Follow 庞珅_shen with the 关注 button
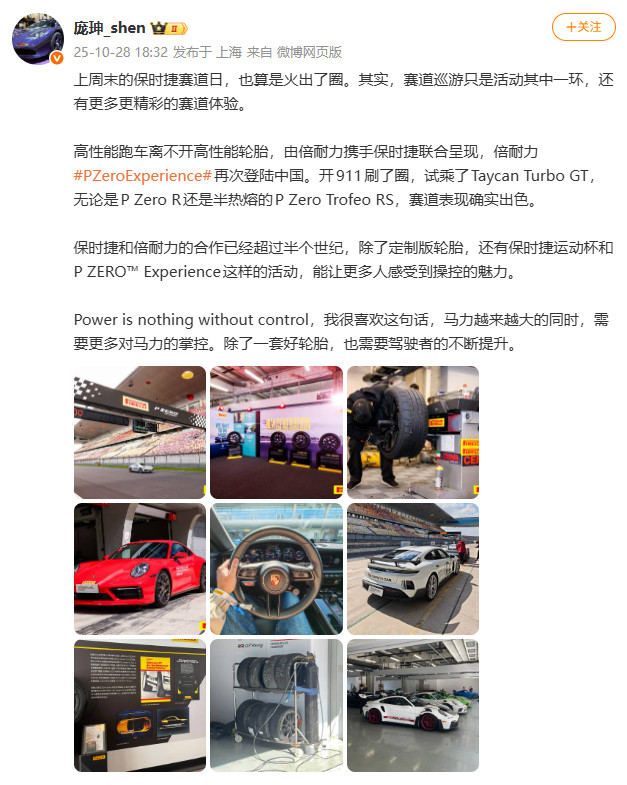Viewport: 627px width, 785px height. 584,27
